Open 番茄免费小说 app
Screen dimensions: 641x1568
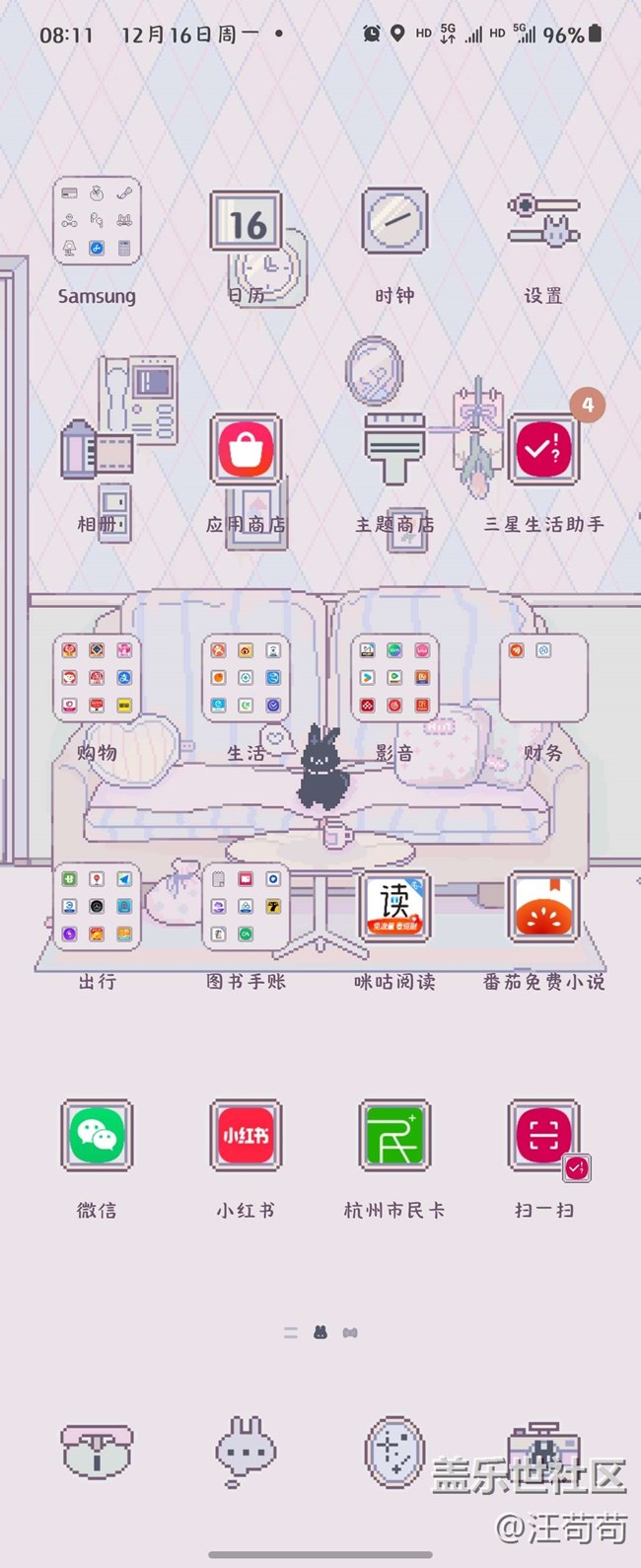543,907
